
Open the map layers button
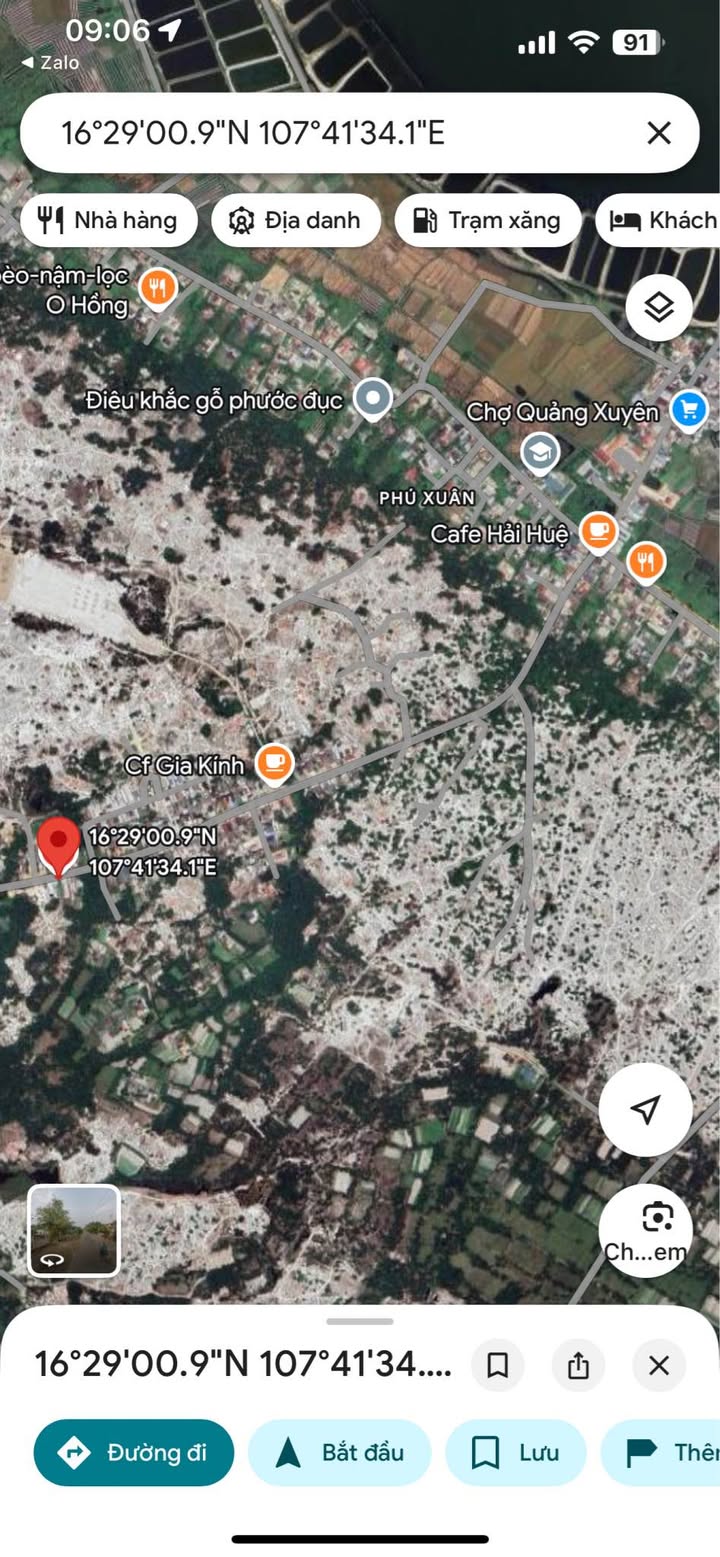click(659, 308)
